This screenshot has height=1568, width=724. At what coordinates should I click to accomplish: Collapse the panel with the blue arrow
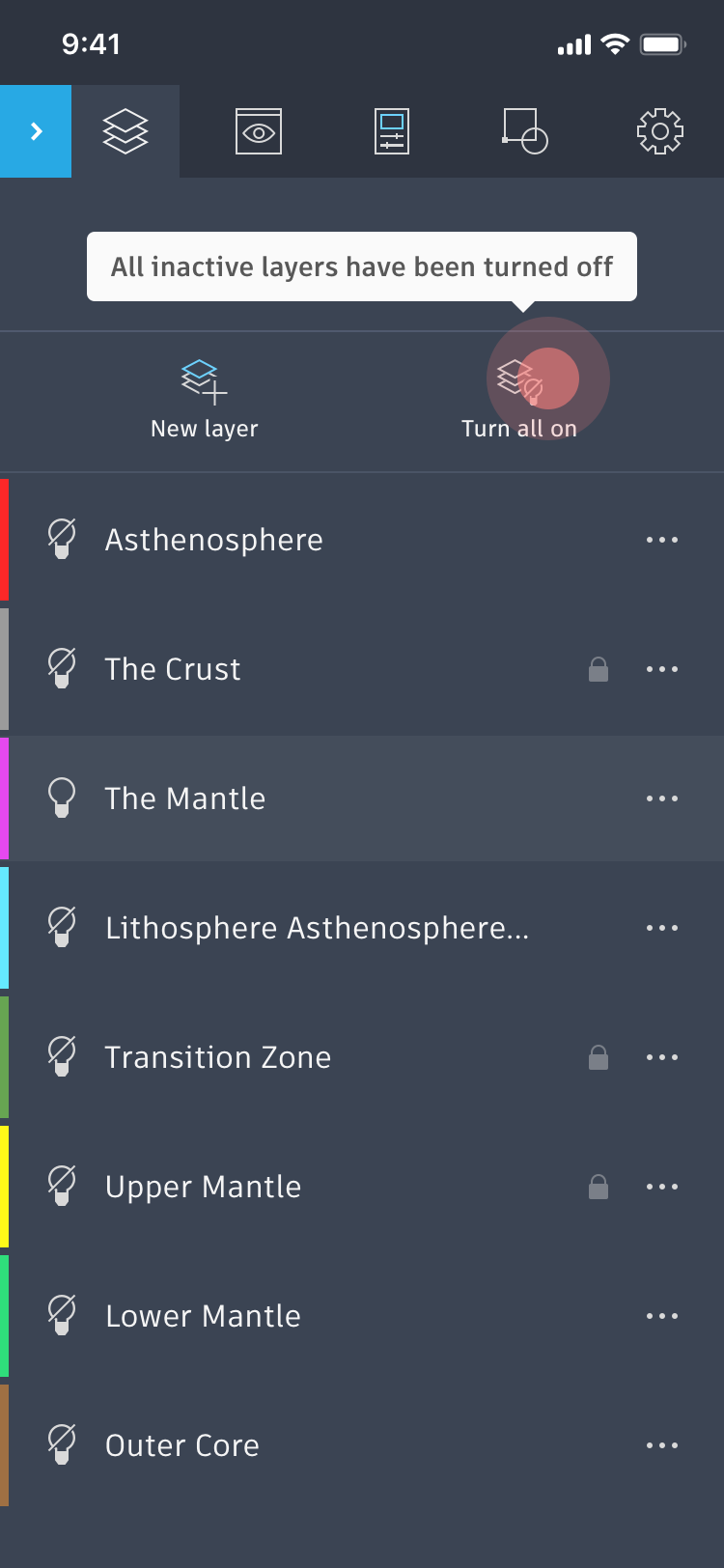[x=36, y=131]
